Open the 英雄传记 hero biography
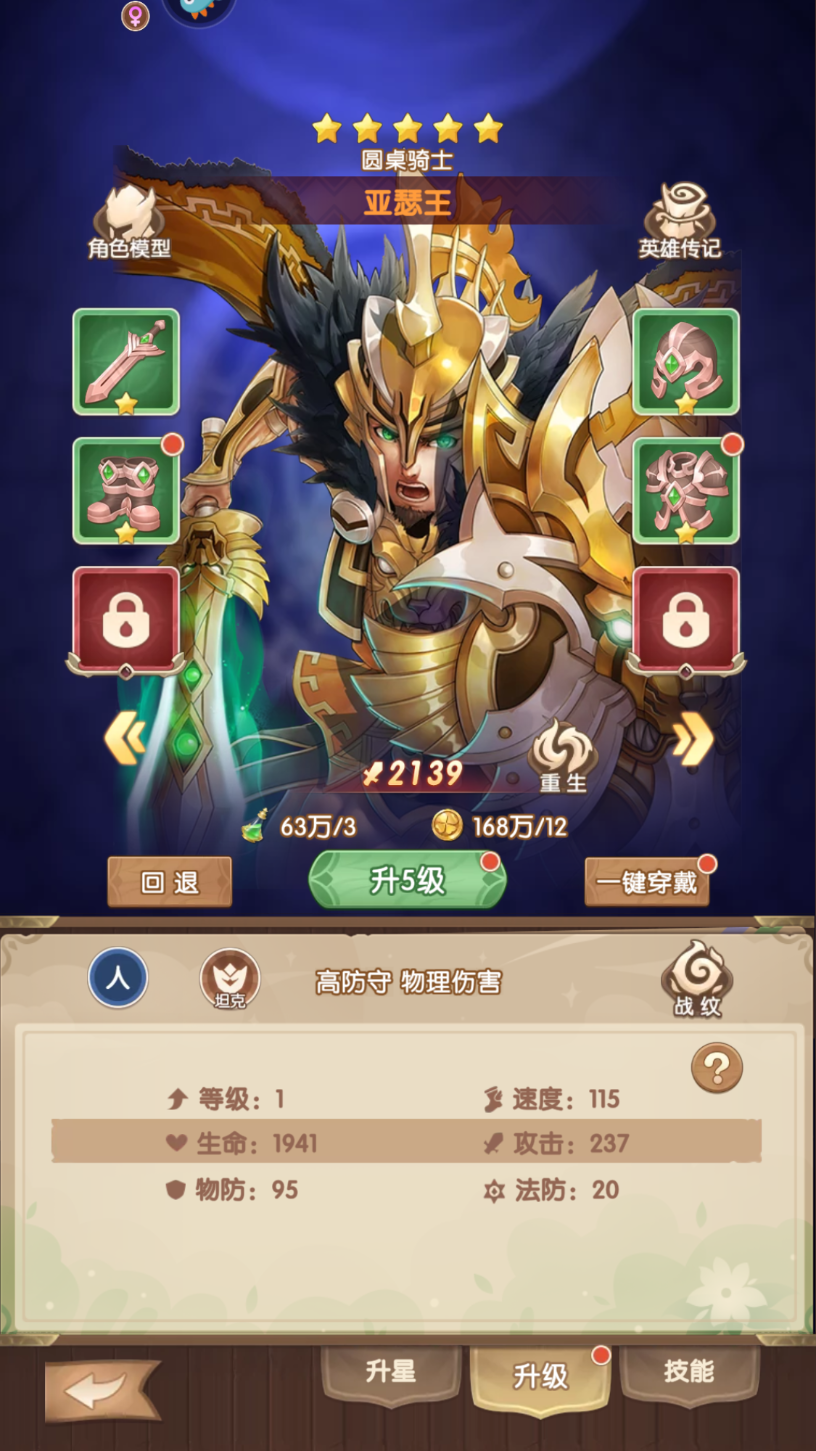This screenshot has height=1451, width=816. coord(680,222)
